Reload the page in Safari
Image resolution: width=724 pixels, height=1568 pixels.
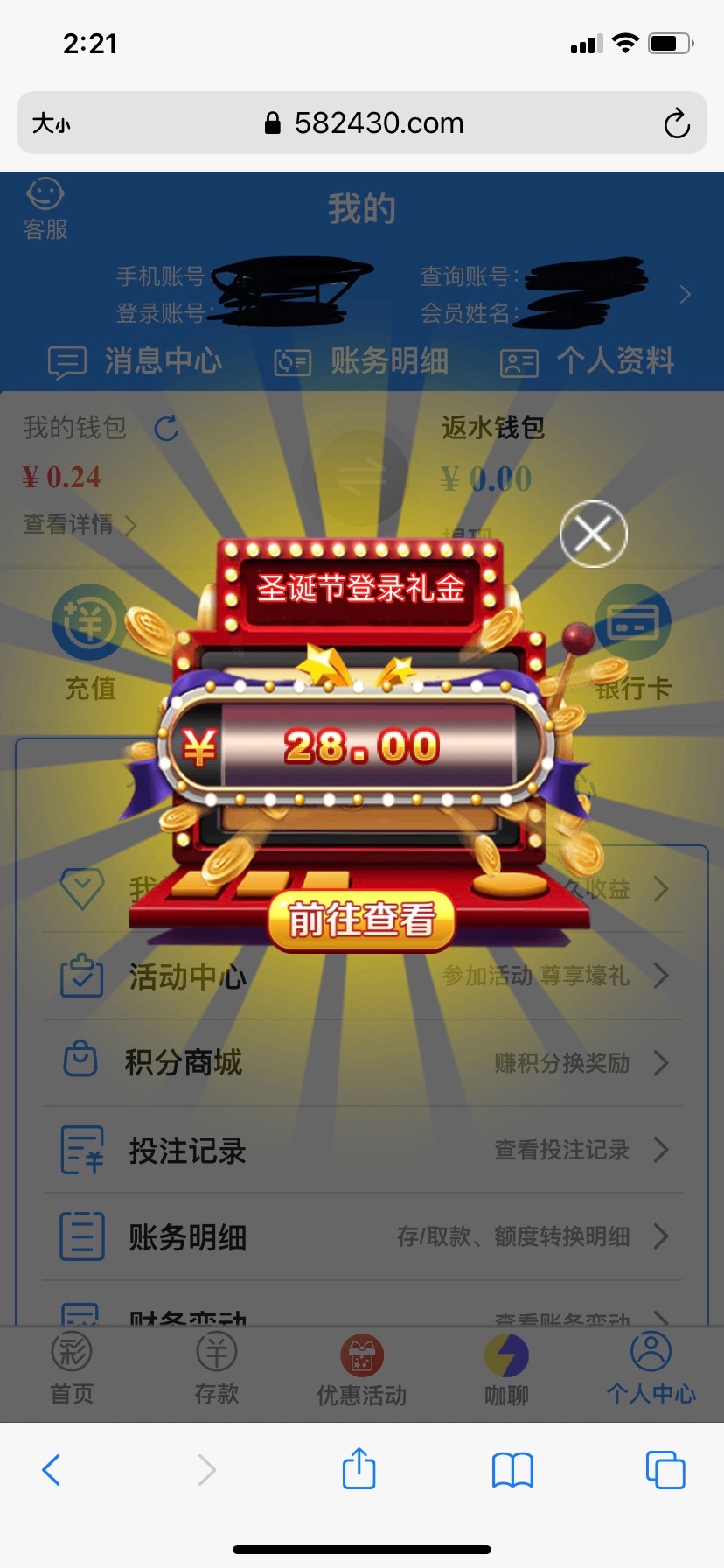tap(676, 123)
